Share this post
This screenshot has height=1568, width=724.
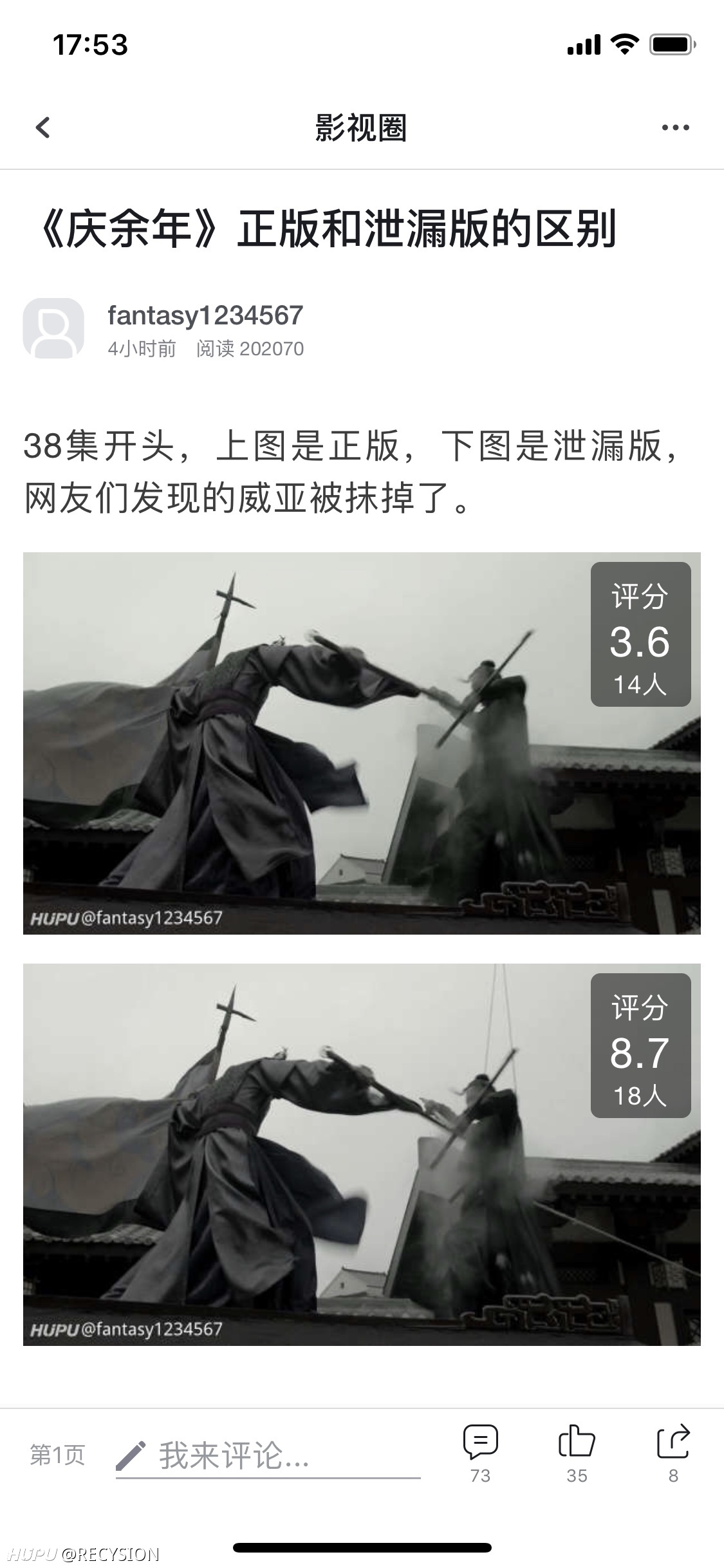pyautogui.click(x=673, y=1453)
